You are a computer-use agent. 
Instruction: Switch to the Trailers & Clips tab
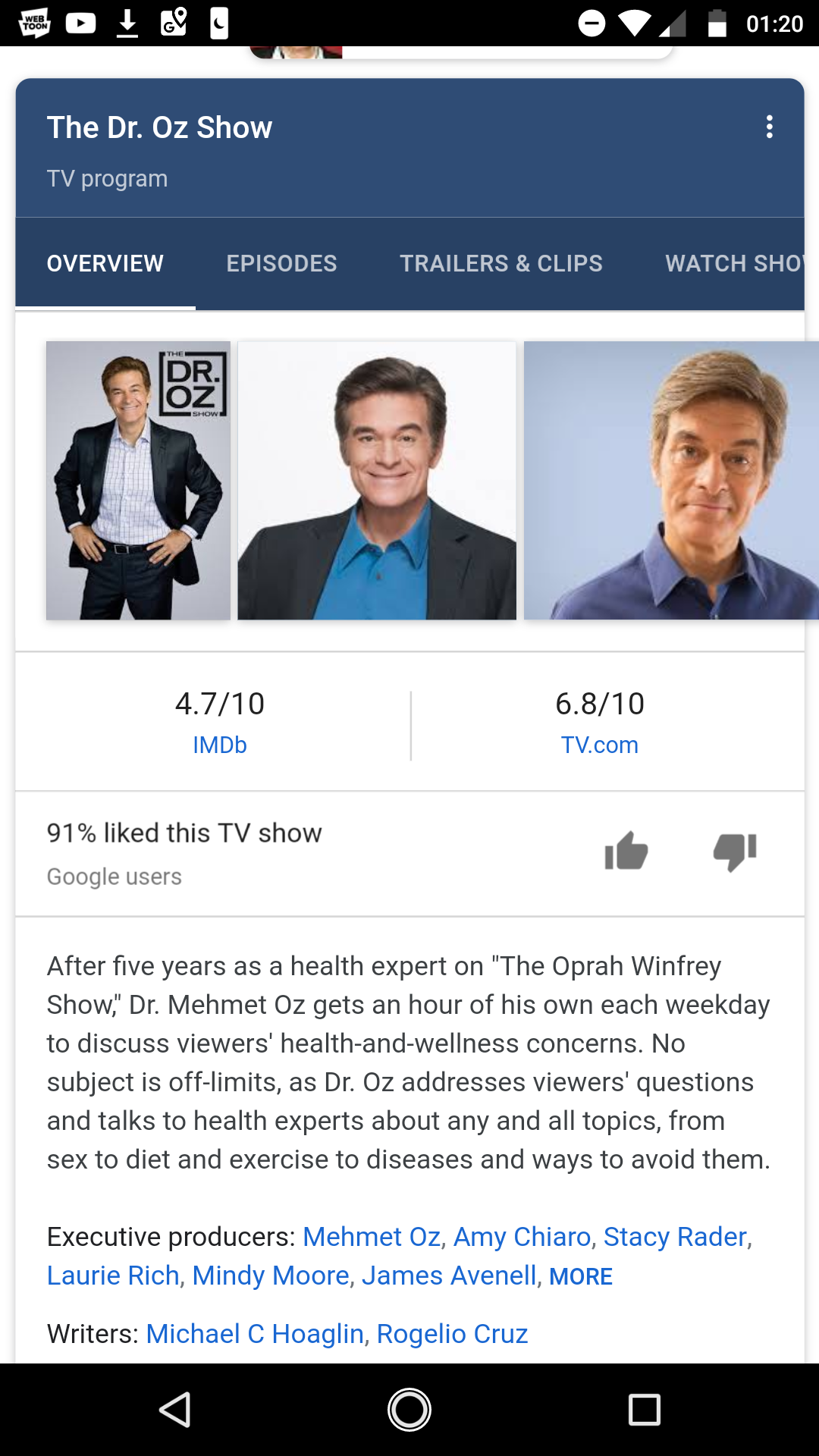click(x=500, y=263)
